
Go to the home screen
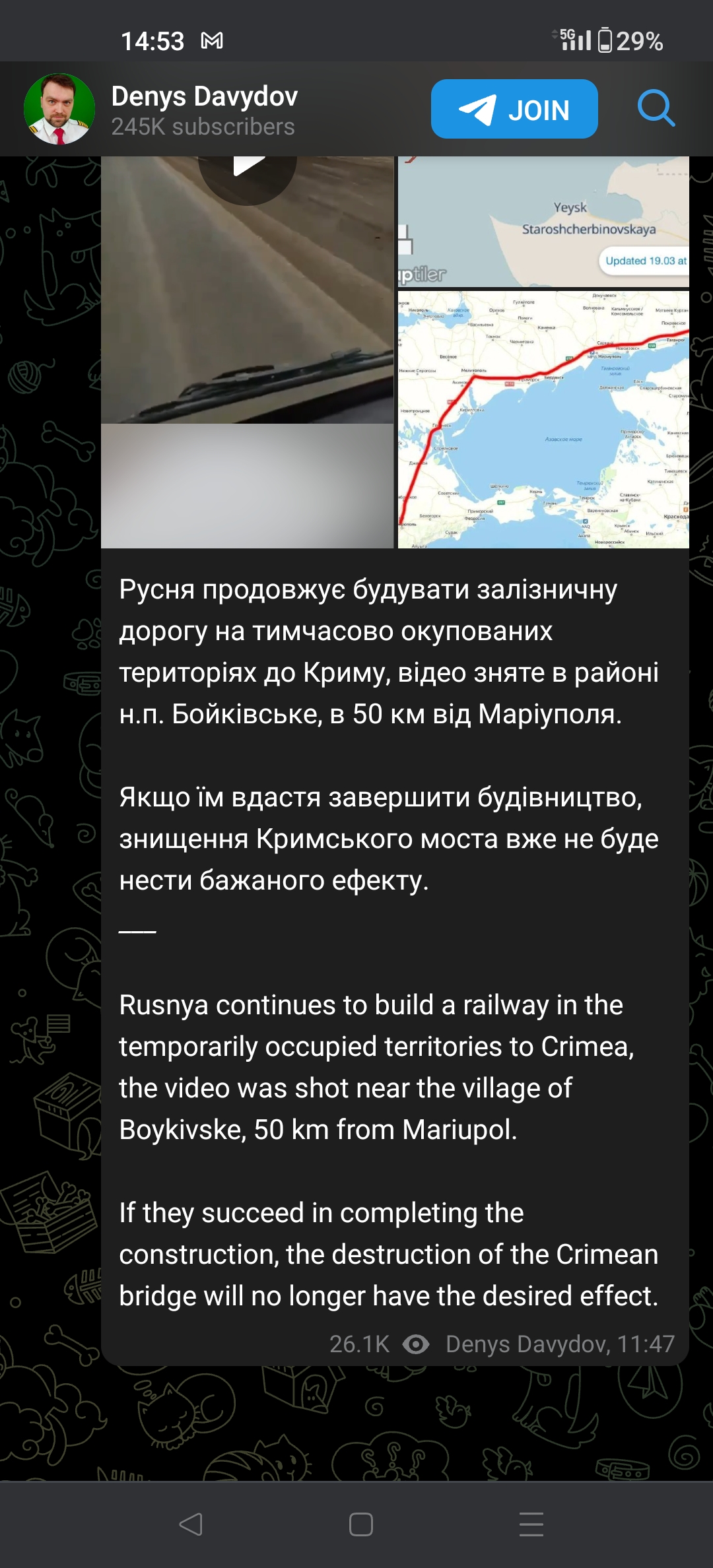(x=361, y=1524)
